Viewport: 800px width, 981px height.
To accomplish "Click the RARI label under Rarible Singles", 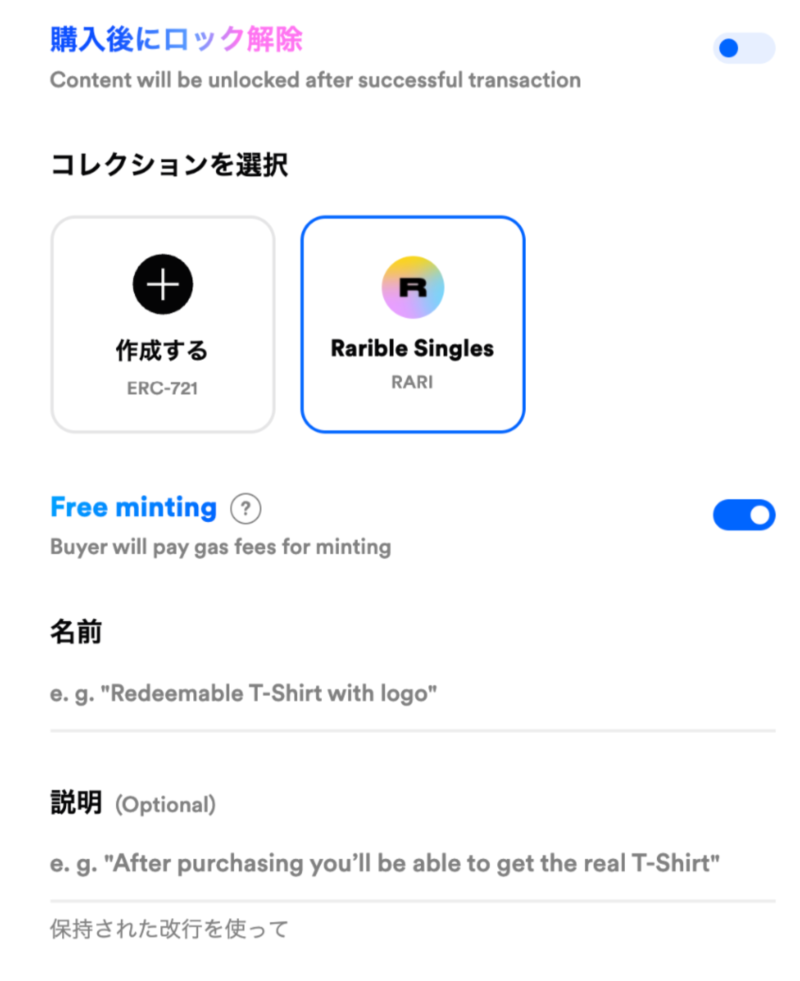I will click(412, 381).
